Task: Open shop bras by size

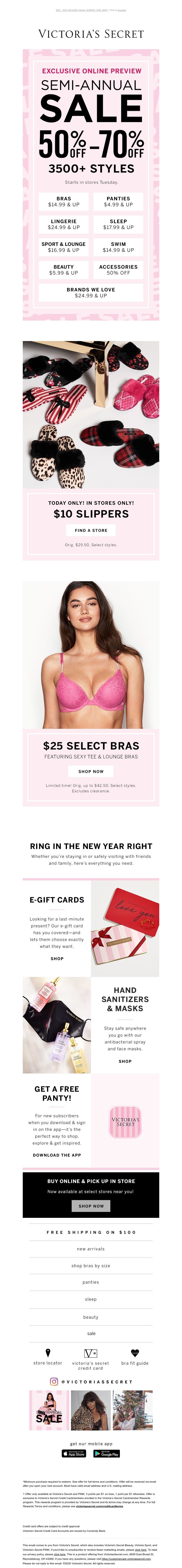Action: pos(91,1265)
